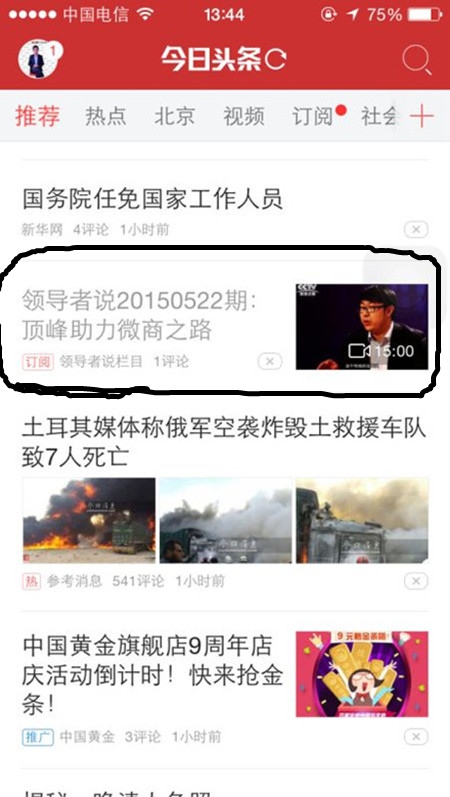Open the 订阅 tab
Image resolution: width=450 pixels, height=797 pixels.
coord(312,116)
